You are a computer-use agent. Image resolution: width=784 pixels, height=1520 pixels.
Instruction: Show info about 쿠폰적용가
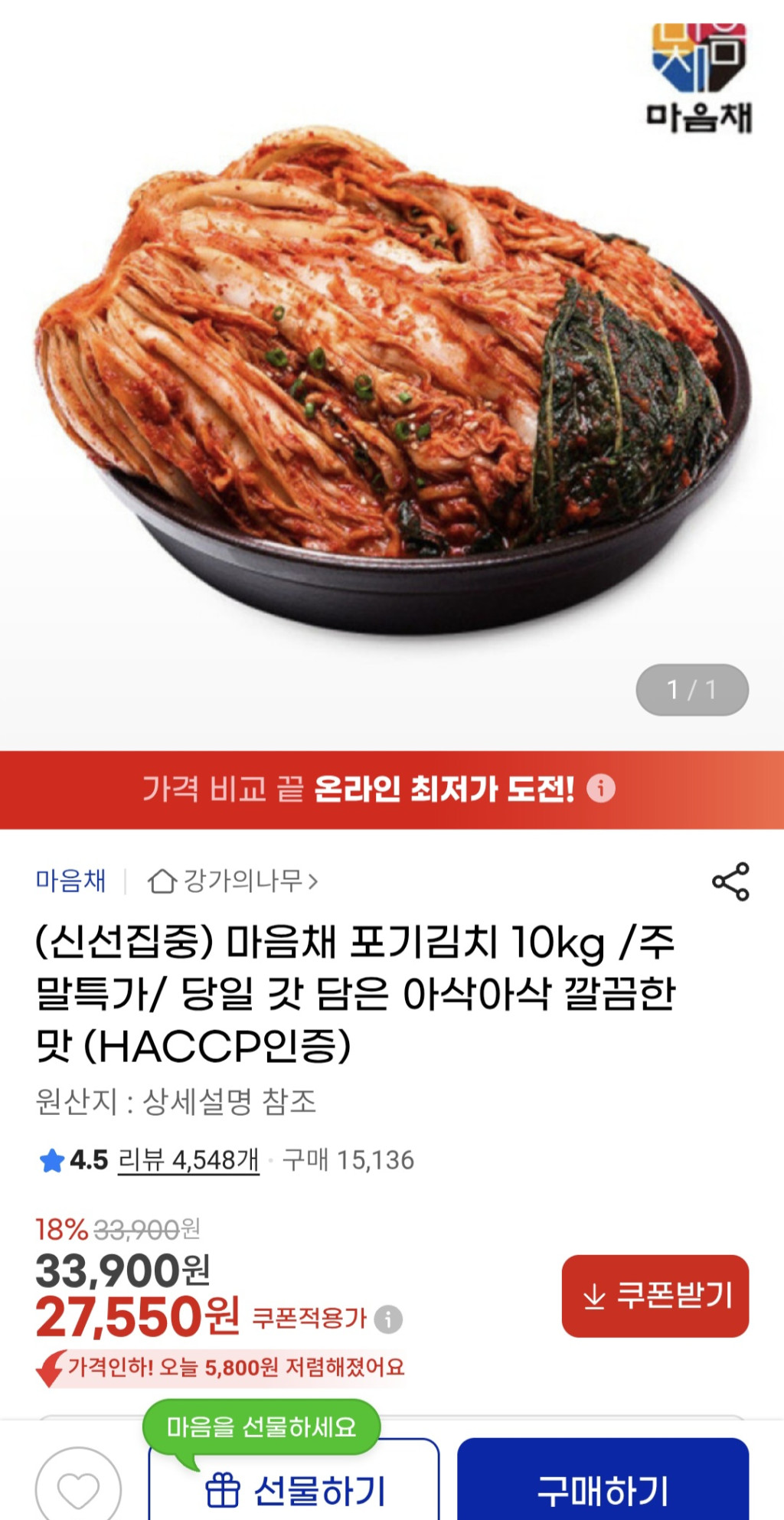[389, 1319]
